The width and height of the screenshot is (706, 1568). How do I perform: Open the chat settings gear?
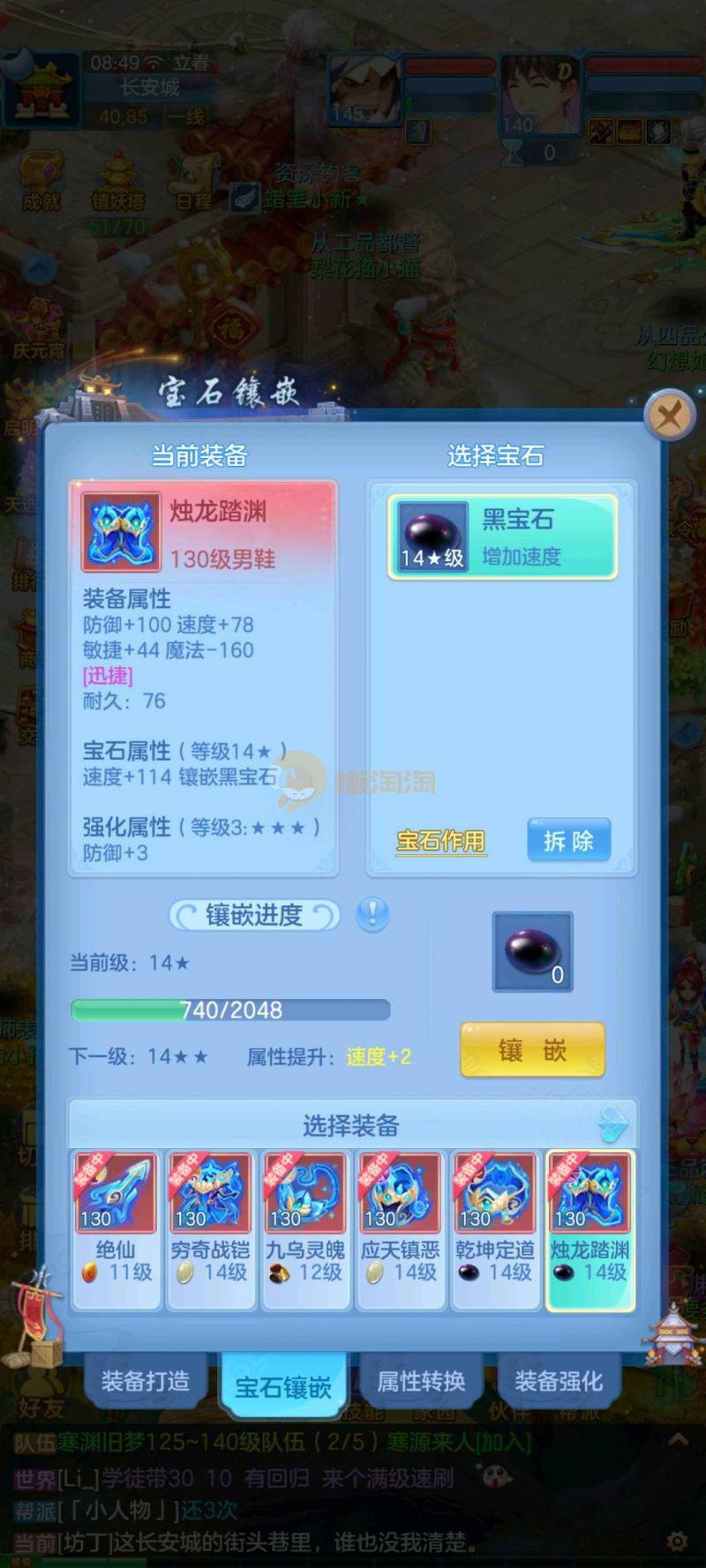[677, 1542]
